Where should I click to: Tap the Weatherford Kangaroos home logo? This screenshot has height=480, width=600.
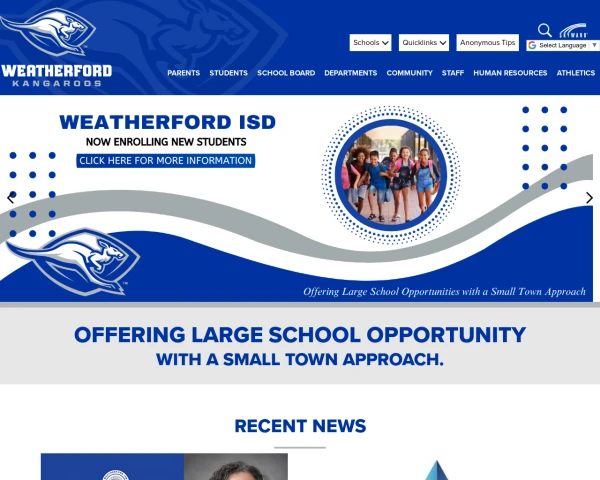(56, 46)
